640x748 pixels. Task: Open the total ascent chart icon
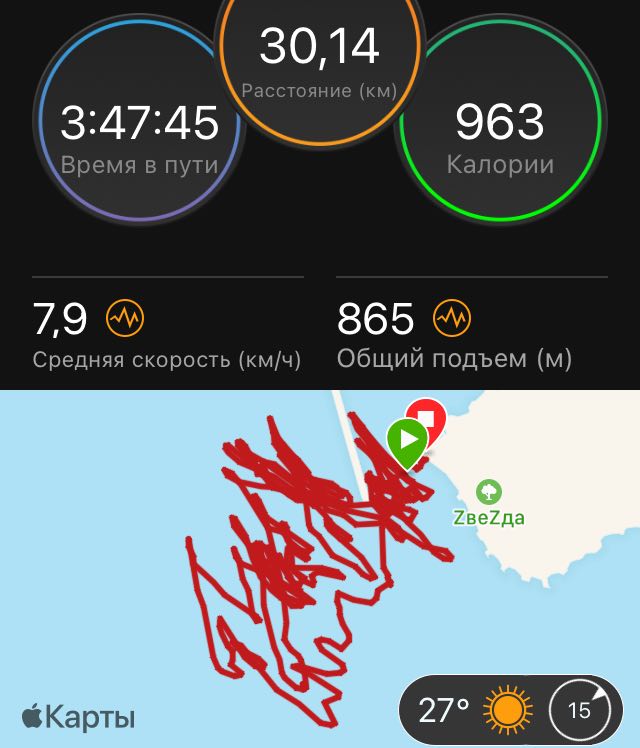tap(451, 319)
